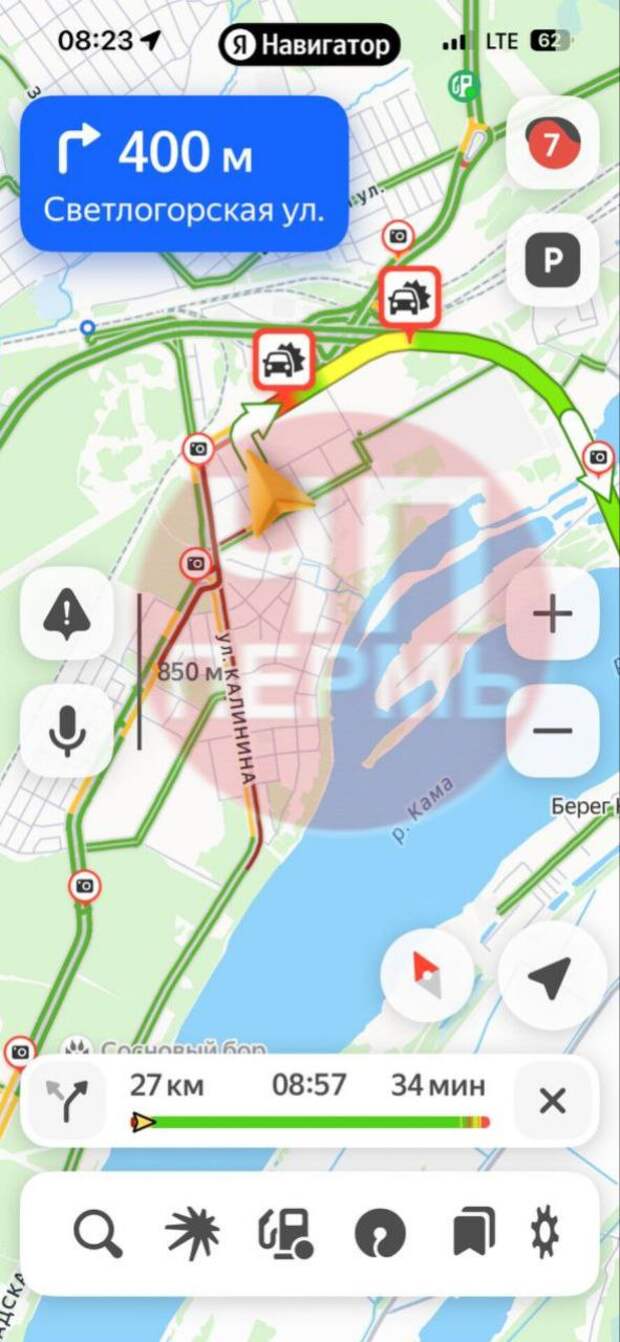Viewport: 620px width, 1342px height.
Task: Open gas stations from bottom toolbar
Action: pos(286,1233)
